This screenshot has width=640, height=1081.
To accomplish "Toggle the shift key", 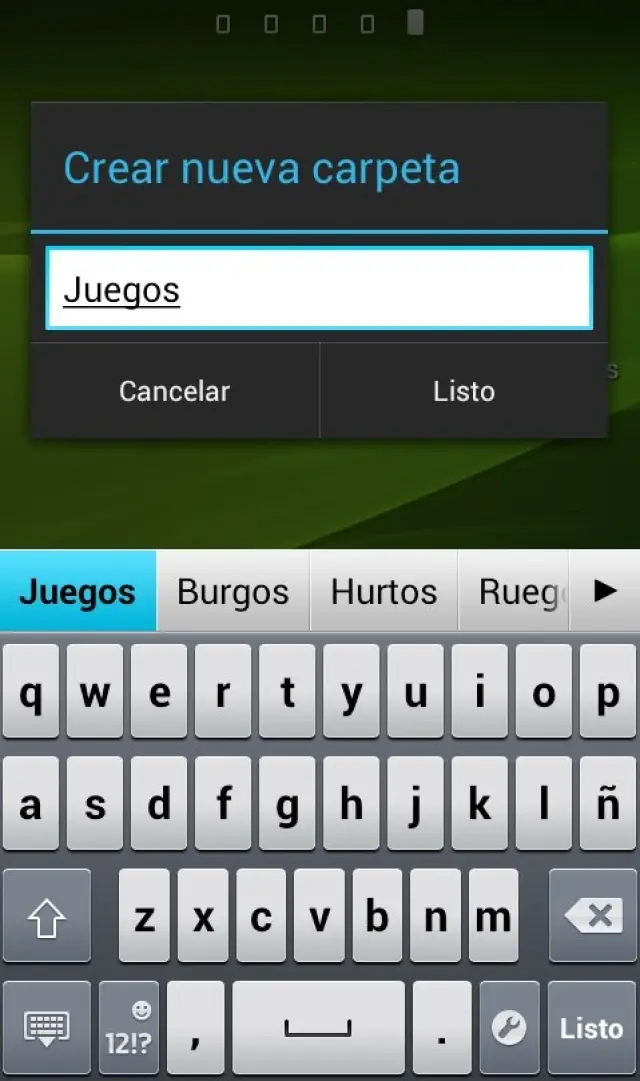I will point(46,915).
